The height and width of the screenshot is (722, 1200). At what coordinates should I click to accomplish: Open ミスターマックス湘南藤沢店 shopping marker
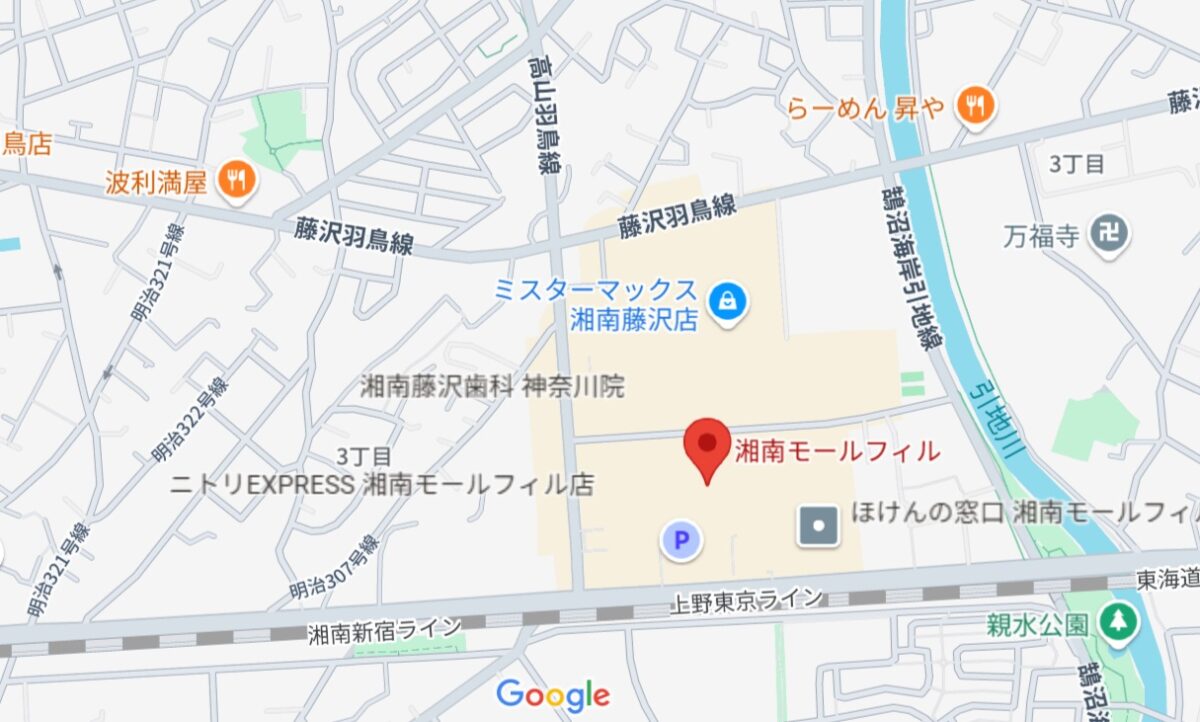click(729, 300)
